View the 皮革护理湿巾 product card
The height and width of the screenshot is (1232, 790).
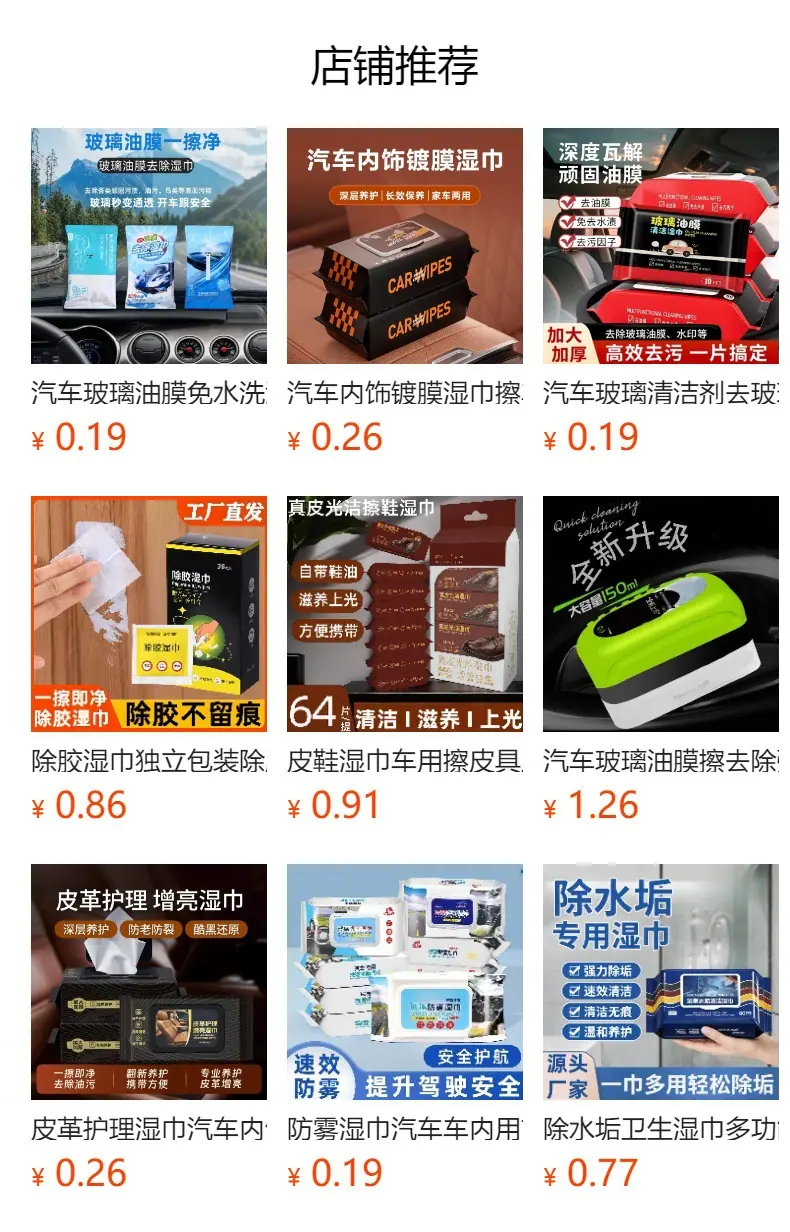pos(149,1027)
